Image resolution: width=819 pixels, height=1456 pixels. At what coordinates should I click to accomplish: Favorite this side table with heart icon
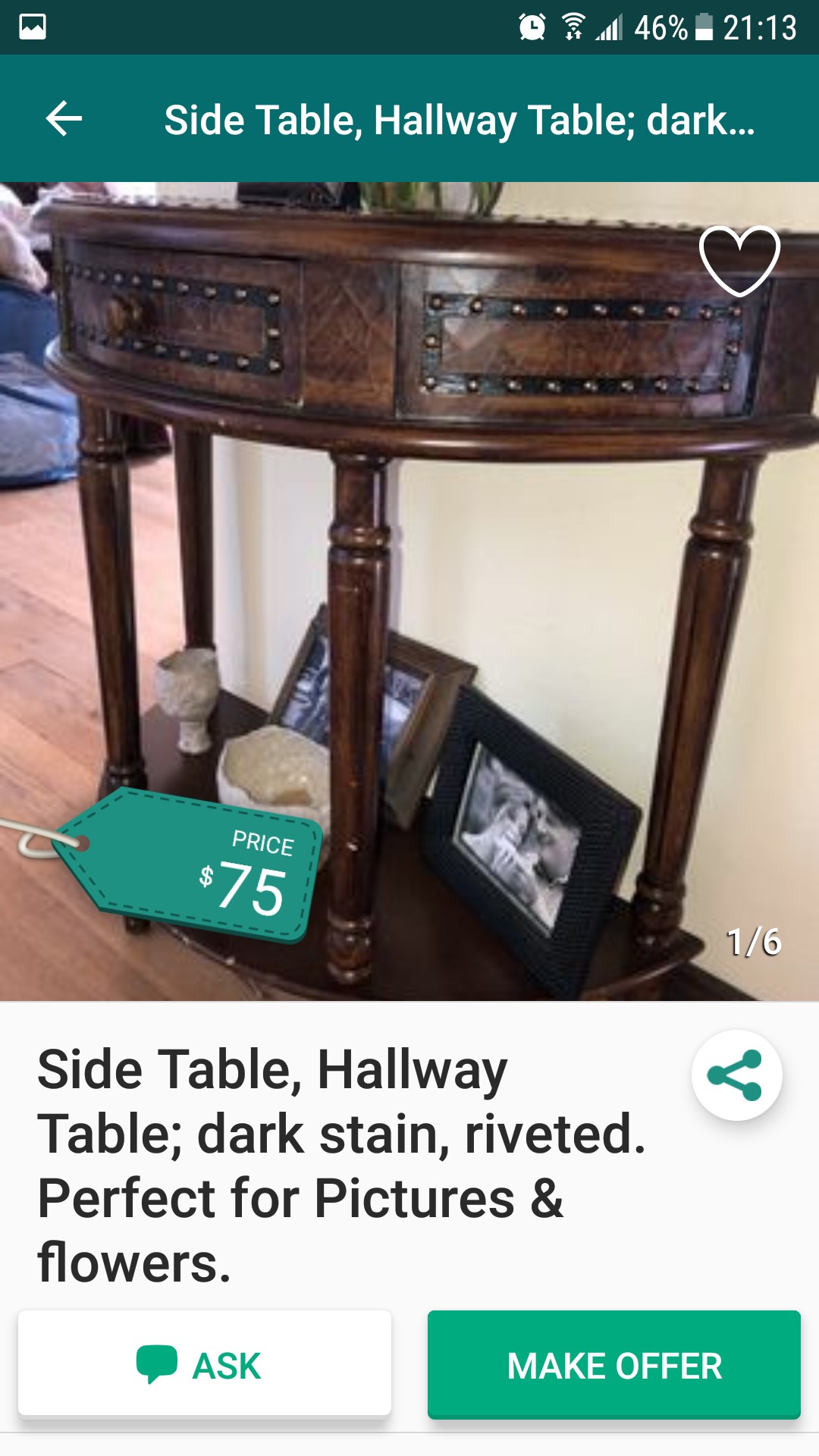pyautogui.click(x=739, y=261)
